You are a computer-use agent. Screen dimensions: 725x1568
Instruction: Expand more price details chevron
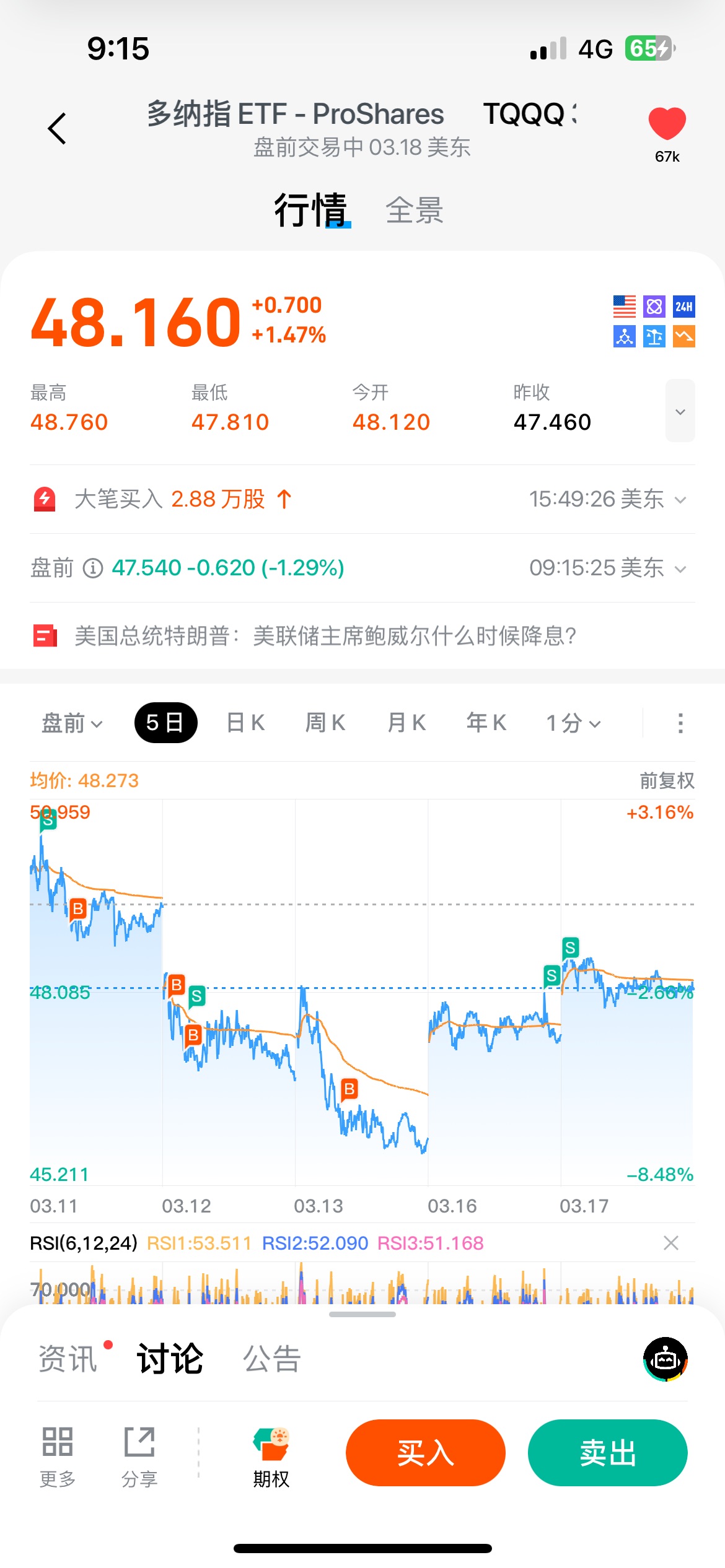(680, 411)
